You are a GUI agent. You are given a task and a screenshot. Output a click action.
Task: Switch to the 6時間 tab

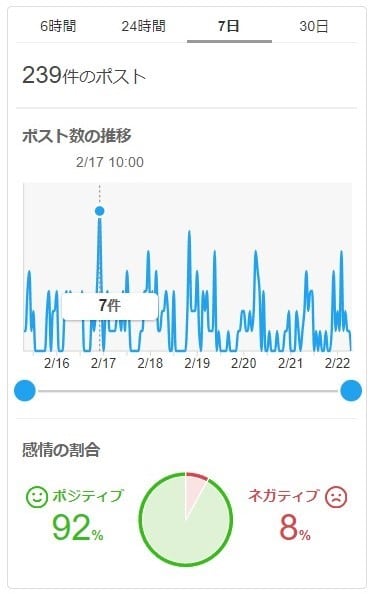[58, 27]
